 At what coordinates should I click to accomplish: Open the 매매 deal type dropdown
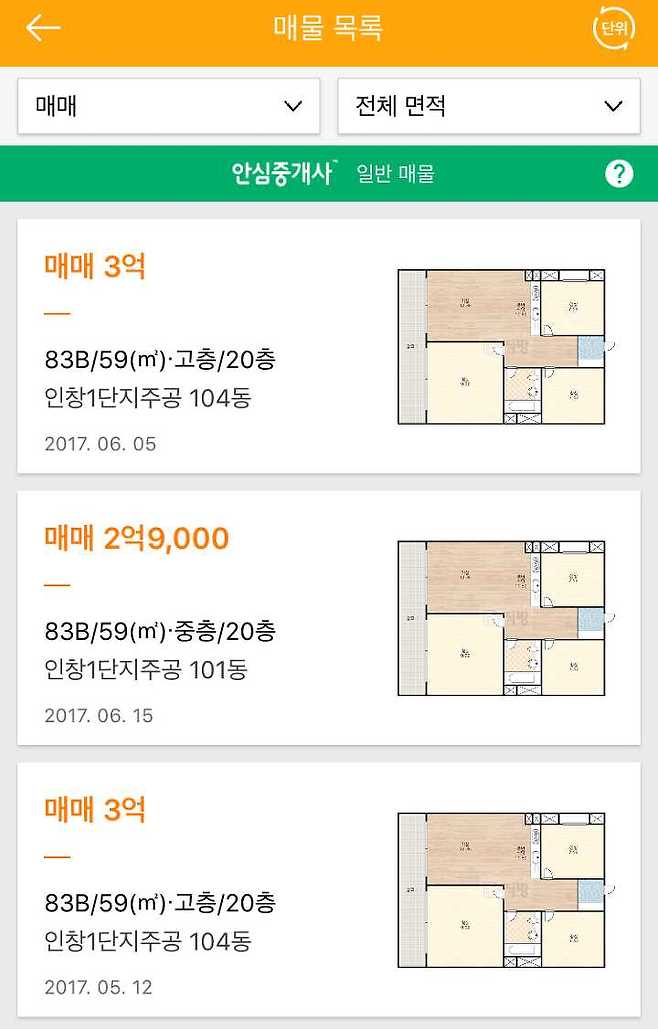point(169,106)
